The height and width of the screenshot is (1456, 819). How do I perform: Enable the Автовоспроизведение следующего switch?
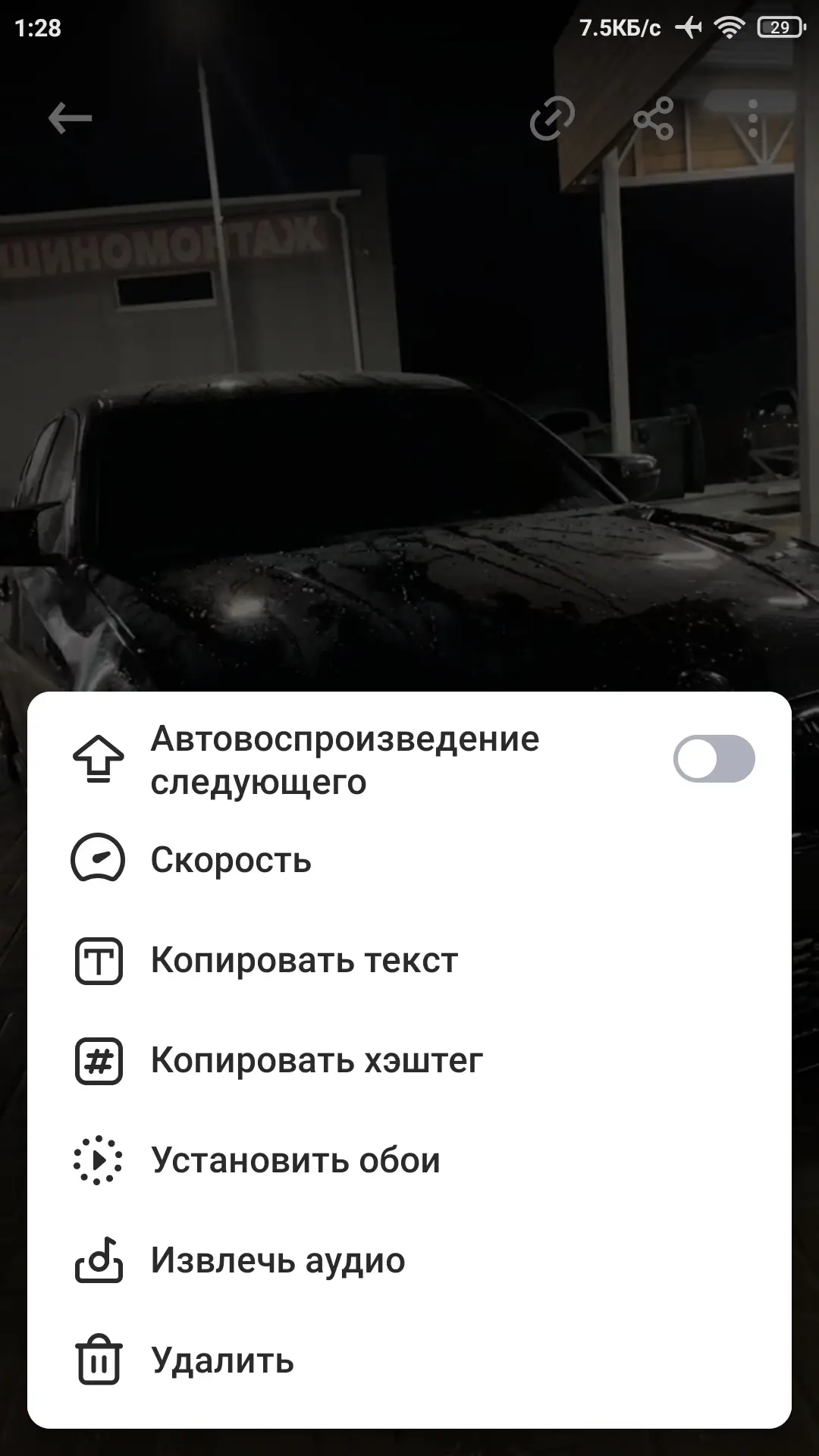click(x=713, y=759)
